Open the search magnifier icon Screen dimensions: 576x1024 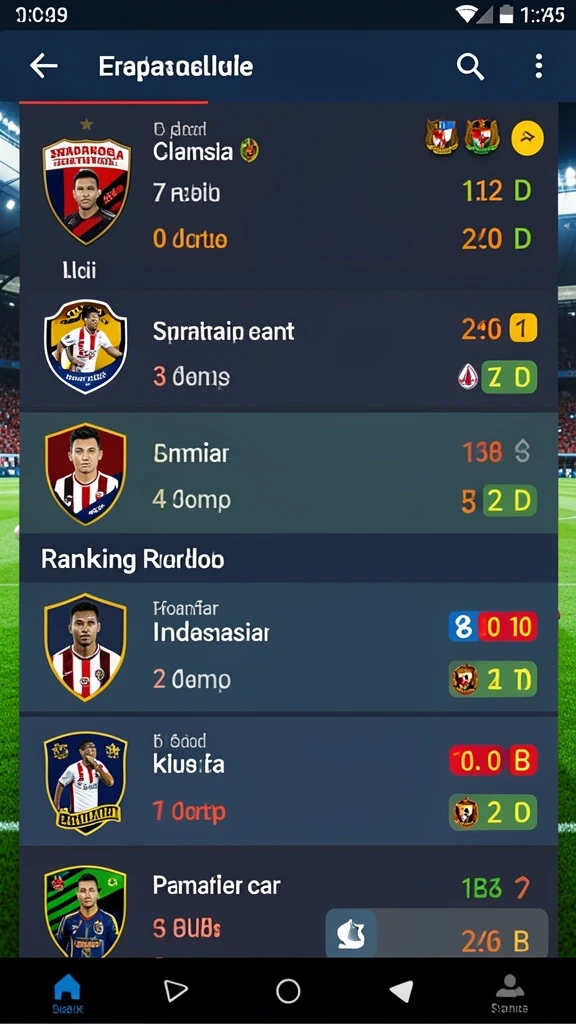click(470, 66)
